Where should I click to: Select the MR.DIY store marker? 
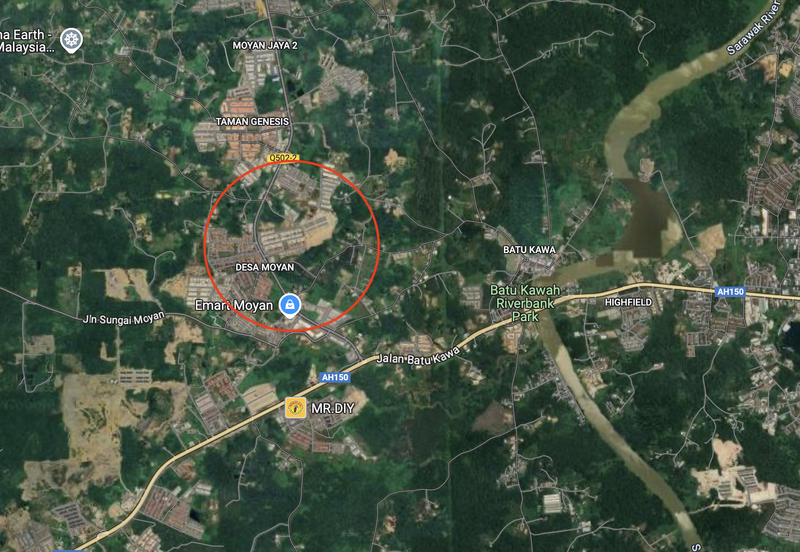tap(295, 407)
